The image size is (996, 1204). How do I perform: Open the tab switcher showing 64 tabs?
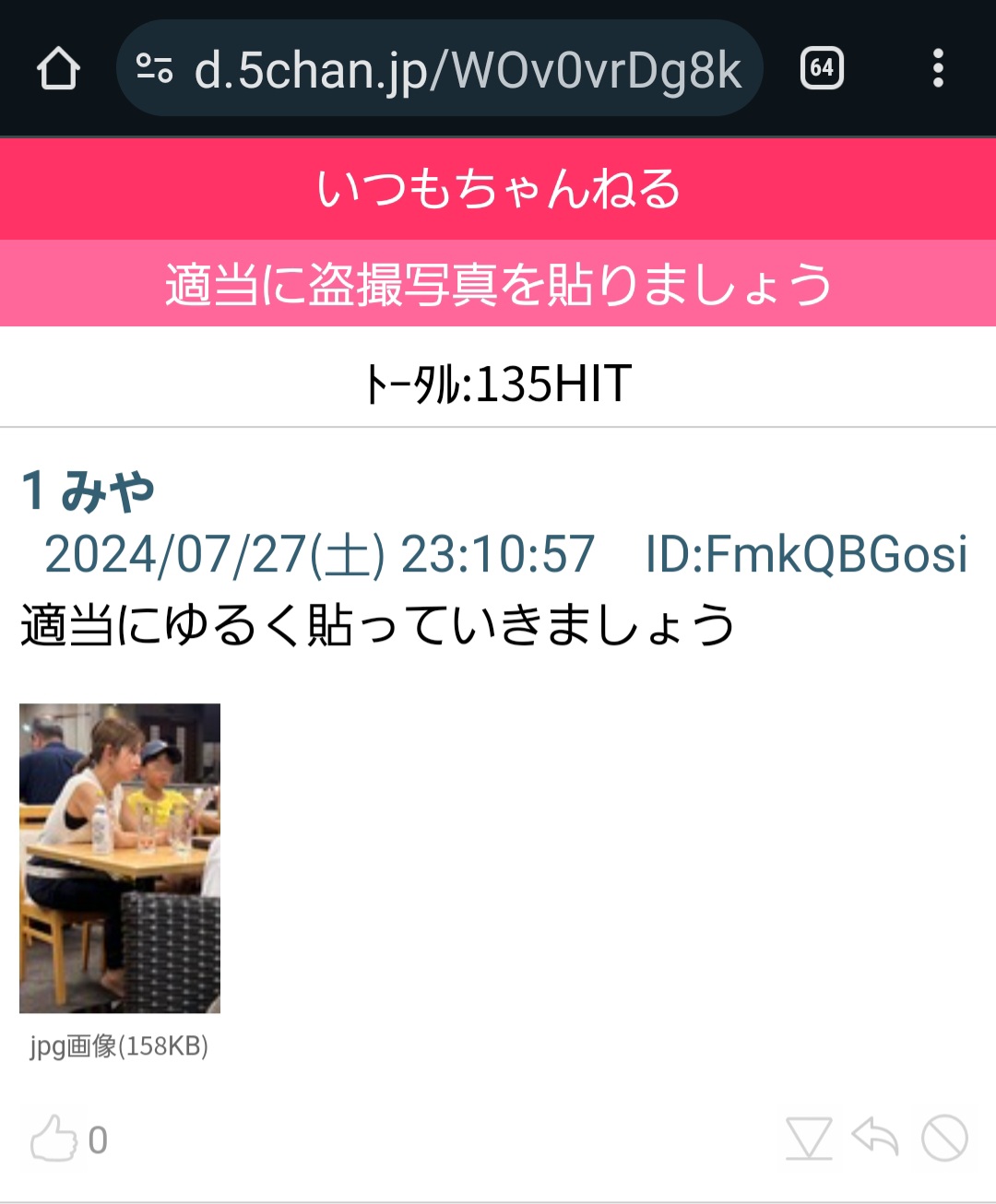point(822,68)
